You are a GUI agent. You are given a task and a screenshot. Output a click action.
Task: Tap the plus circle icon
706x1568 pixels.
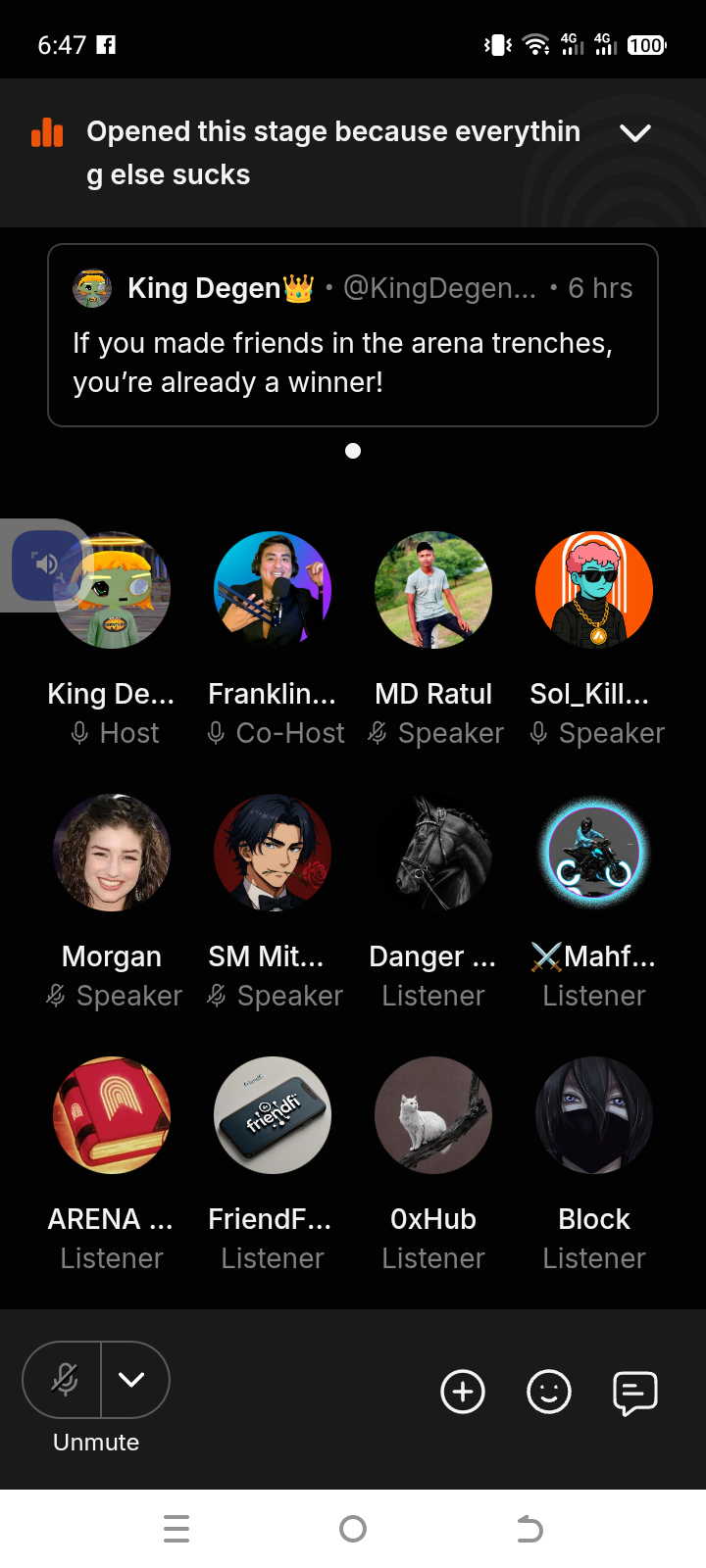[463, 1392]
